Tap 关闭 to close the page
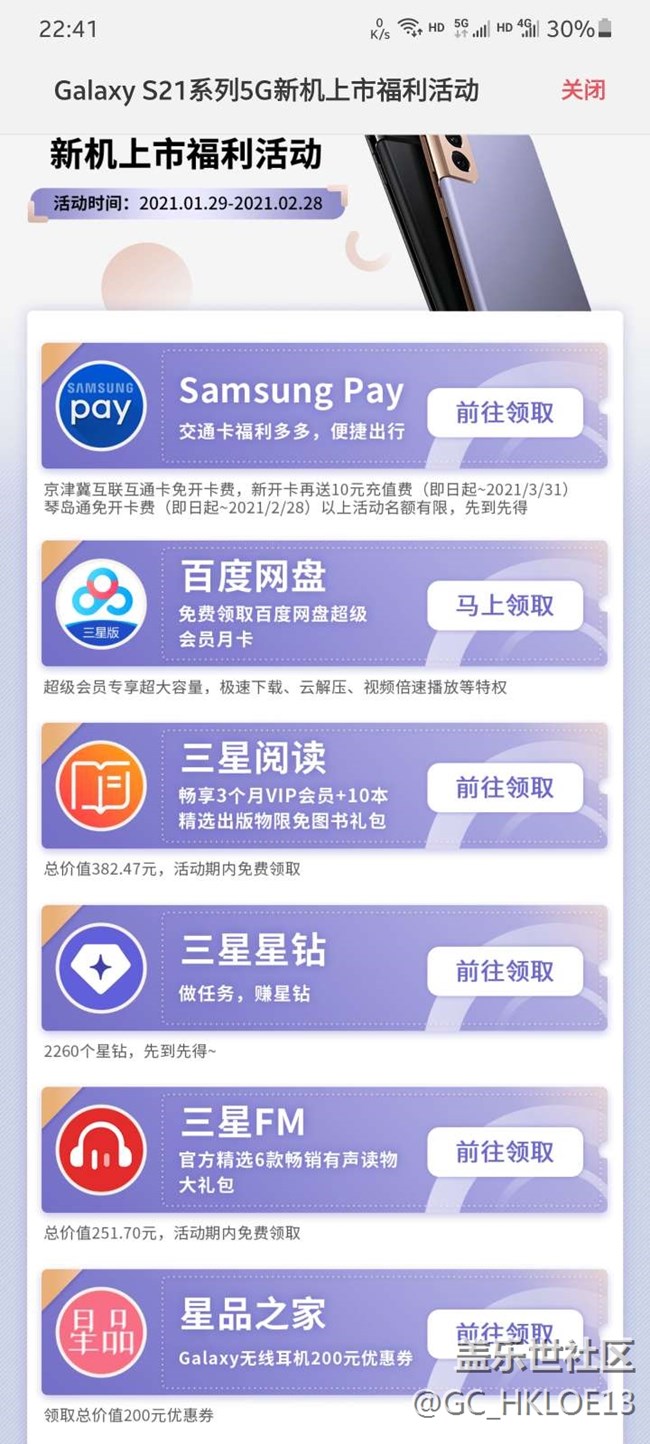Image resolution: width=650 pixels, height=1444 pixels. click(583, 90)
